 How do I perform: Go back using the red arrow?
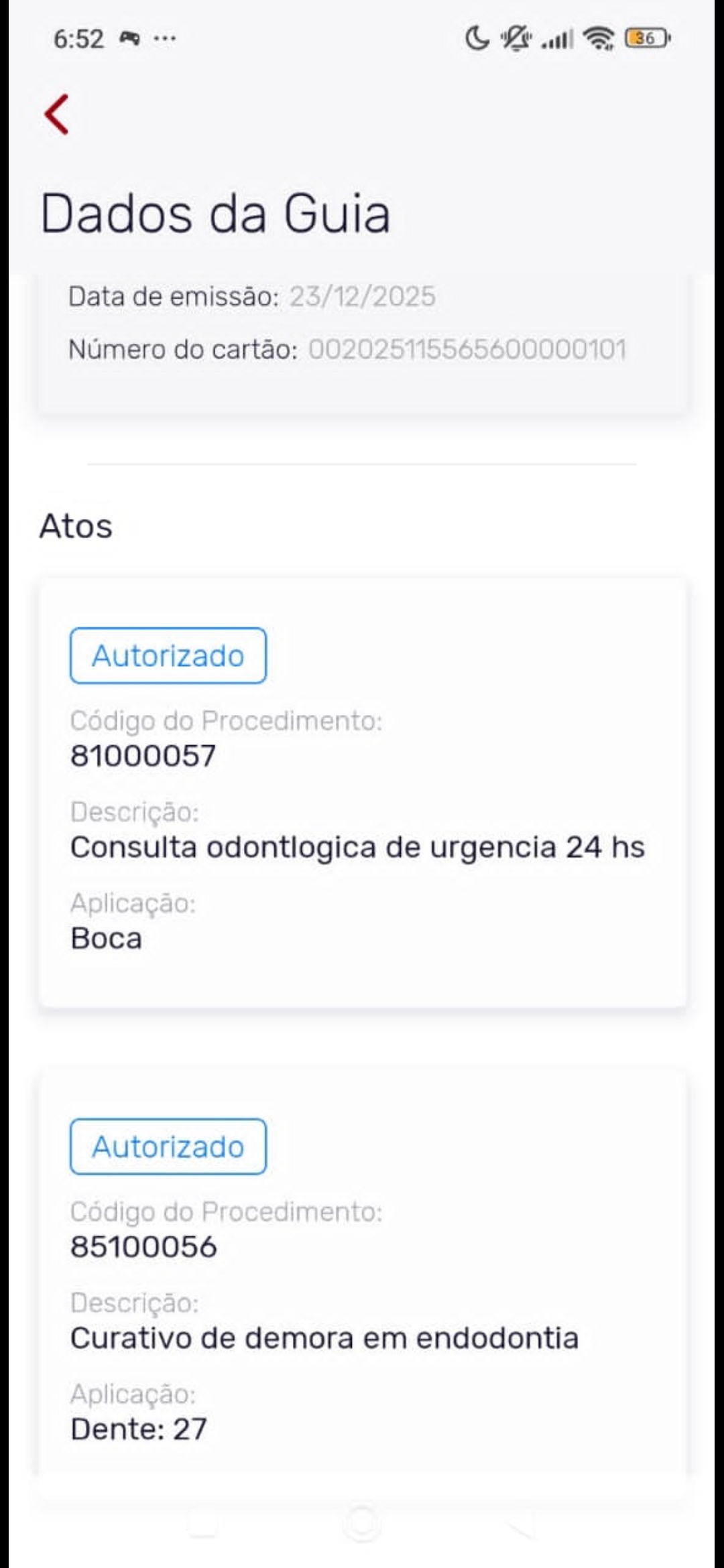click(x=57, y=115)
